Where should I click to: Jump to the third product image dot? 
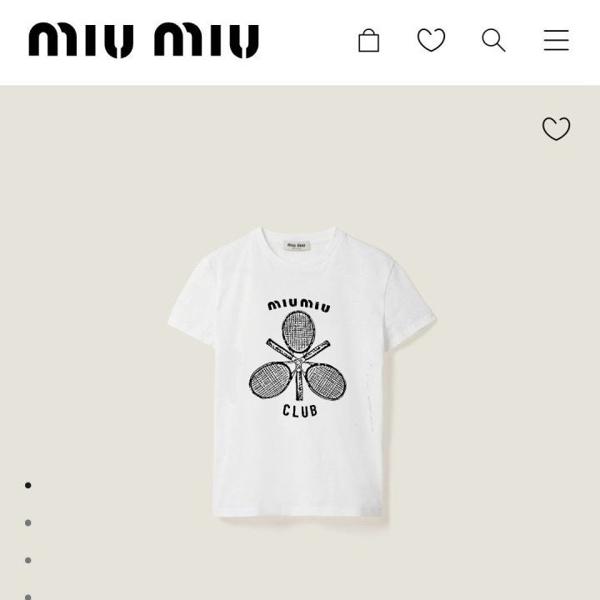click(x=28, y=560)
